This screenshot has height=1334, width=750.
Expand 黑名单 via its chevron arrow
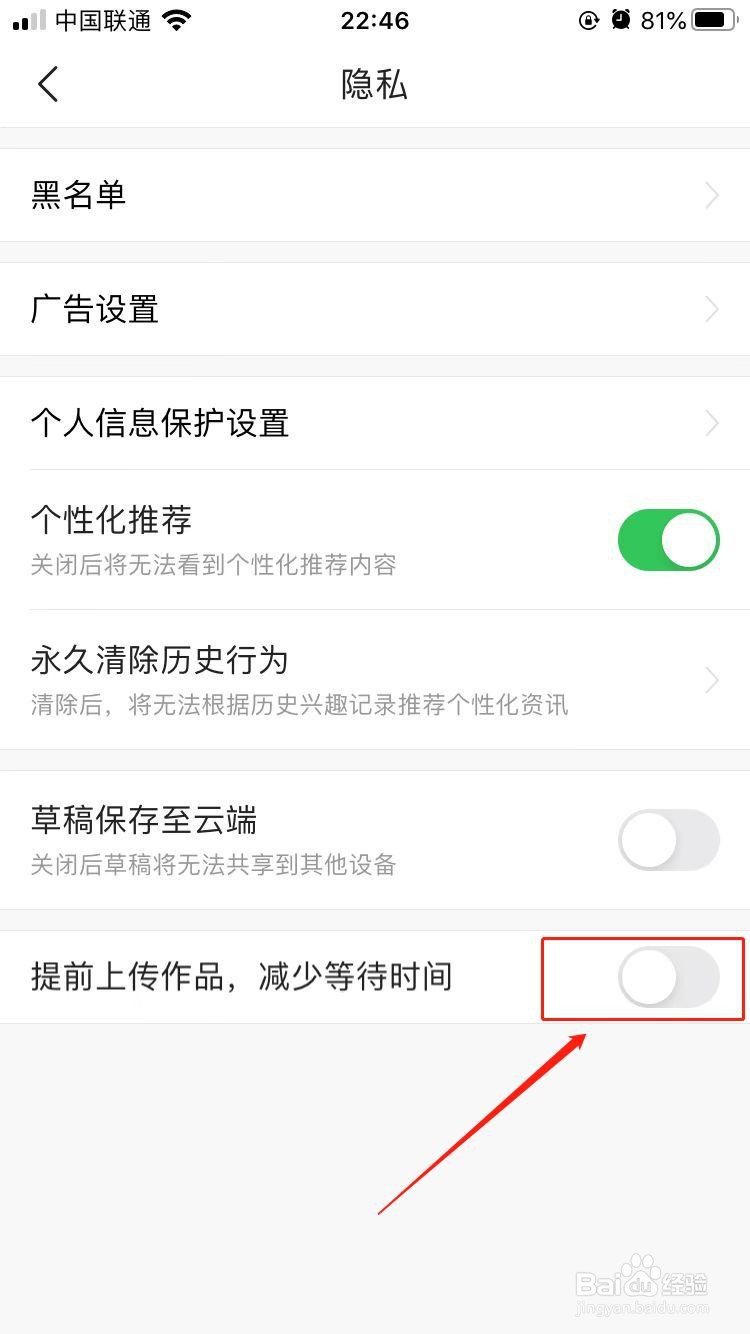tap(710, 195)
